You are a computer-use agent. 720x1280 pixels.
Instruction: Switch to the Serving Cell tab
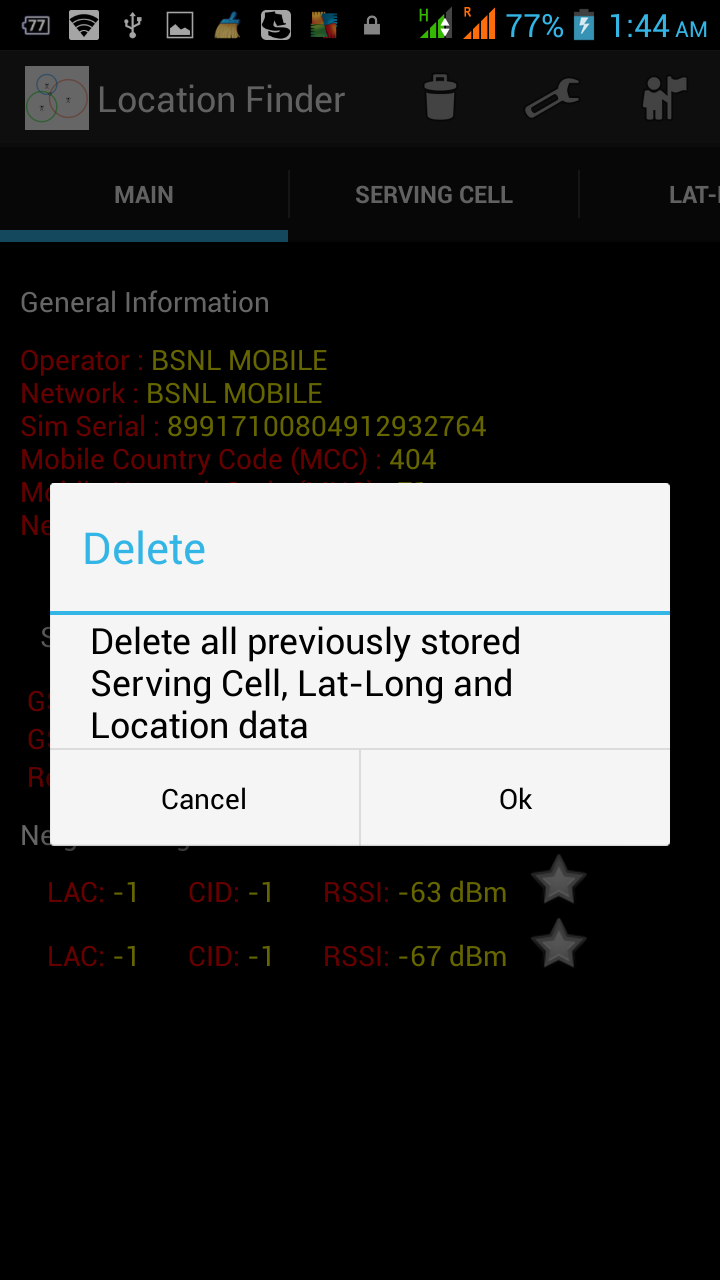433,195
